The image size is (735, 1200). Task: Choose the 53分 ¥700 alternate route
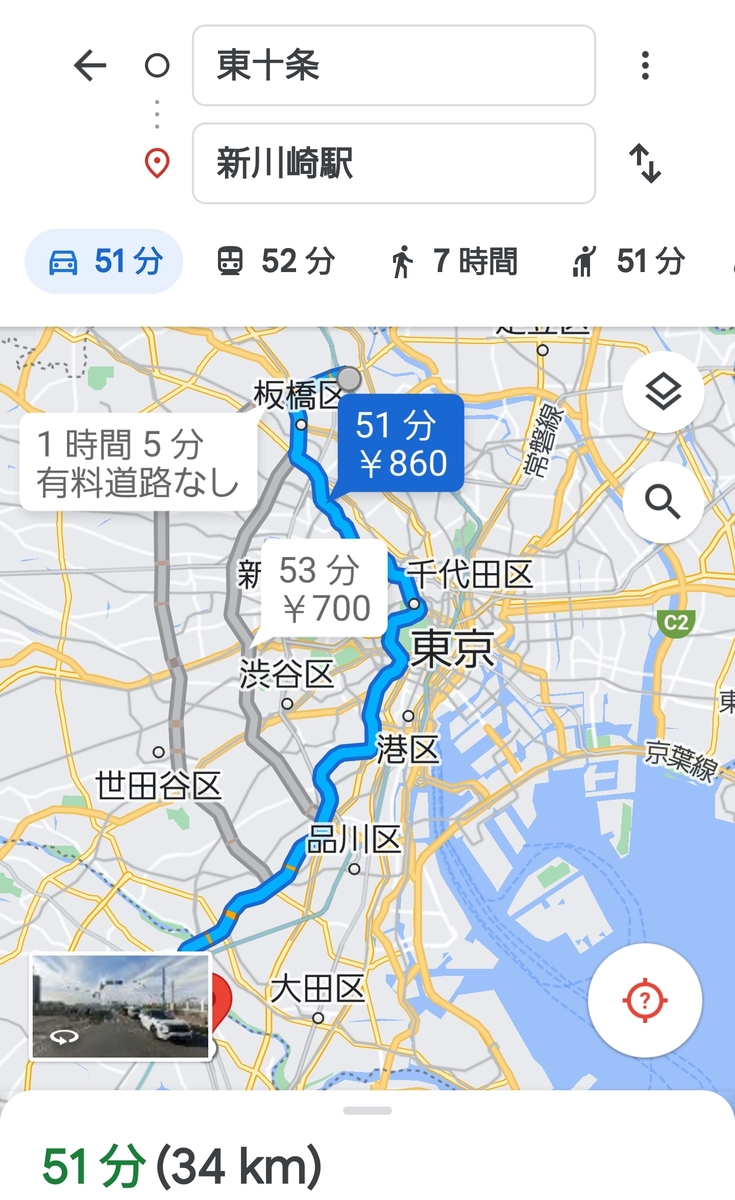(x=324, y=590)
